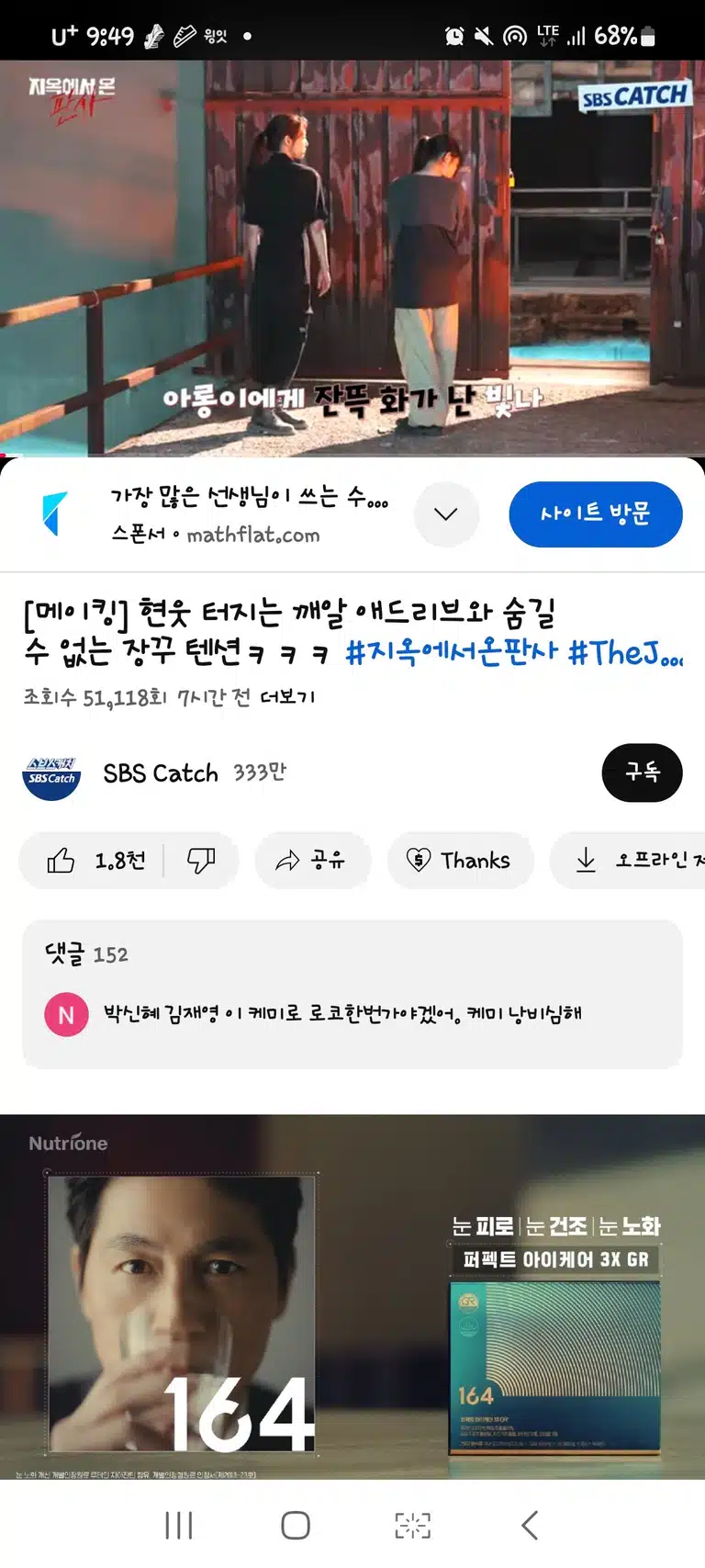705x1568 pixels.
Task: Open the #지옥에서온판사 hashtag
Action: 451,652
